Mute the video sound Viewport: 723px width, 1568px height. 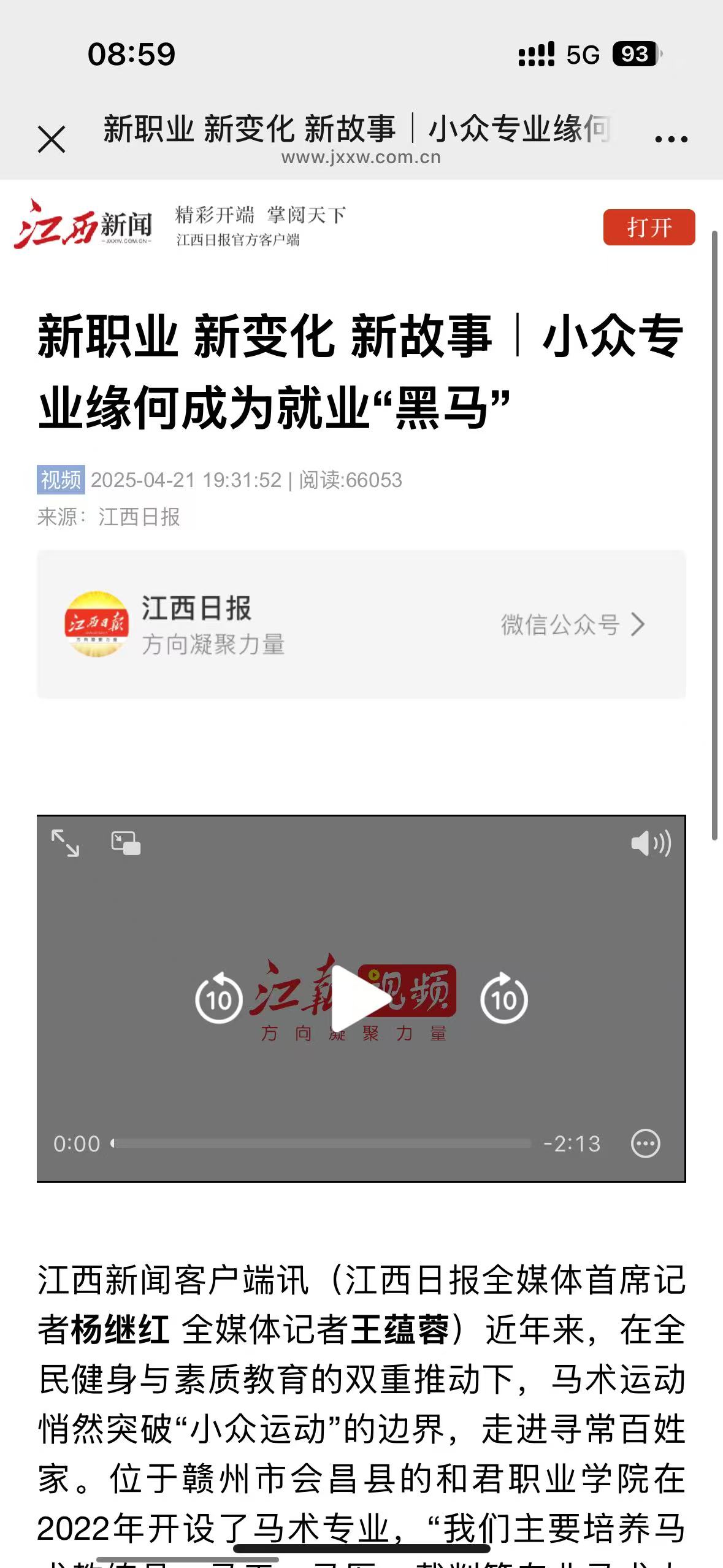pyautogui.click(x=650, y=843)
